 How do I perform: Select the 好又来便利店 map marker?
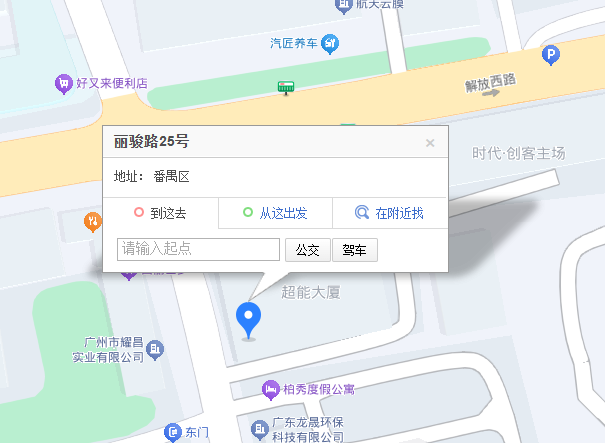click(64, 83)
